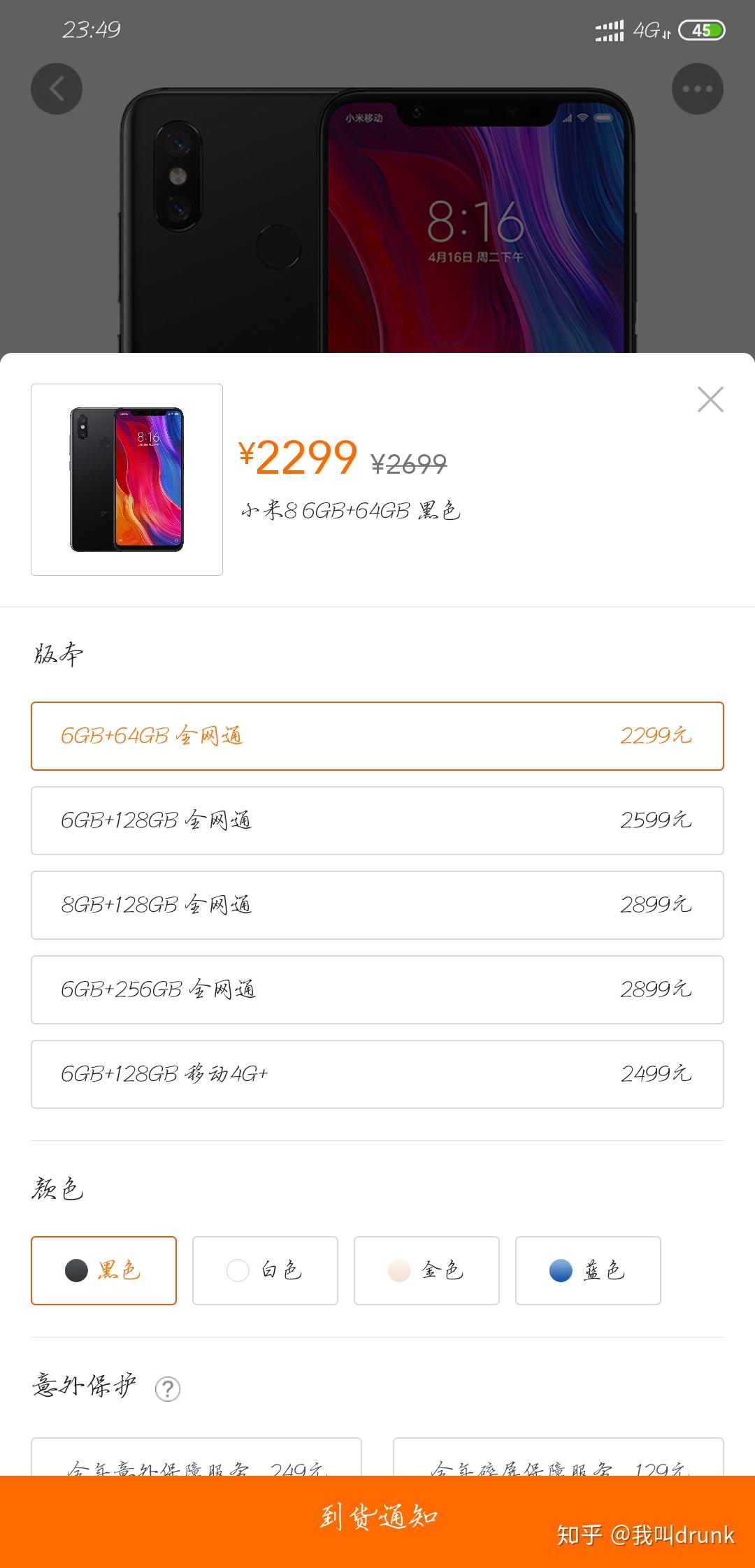Select the 黑色 color option
Image resolution: width=755 pixels, height=1568 pixels.
(x=103, y=1270)
